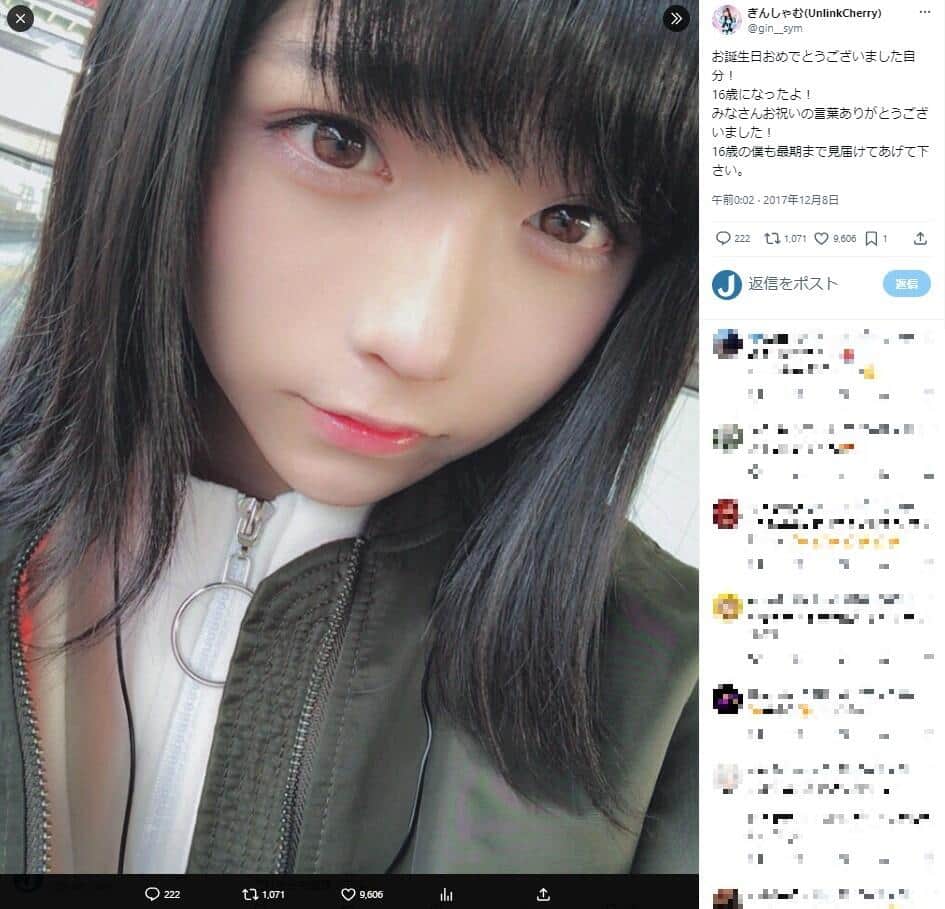
Task: Tap the 返信 submit button
Action: [x=906, y=284]
